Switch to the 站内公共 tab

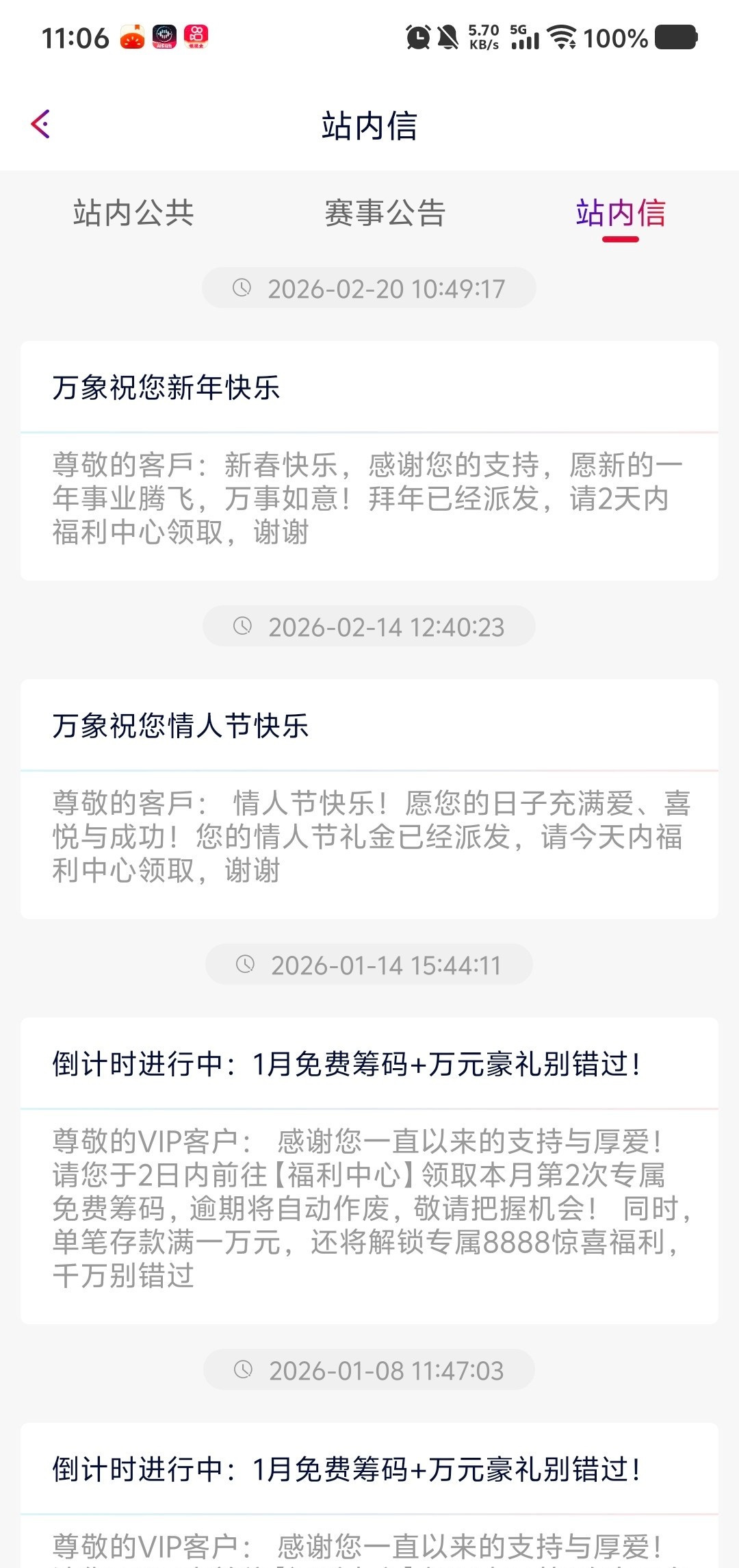(x=133, y=213)
